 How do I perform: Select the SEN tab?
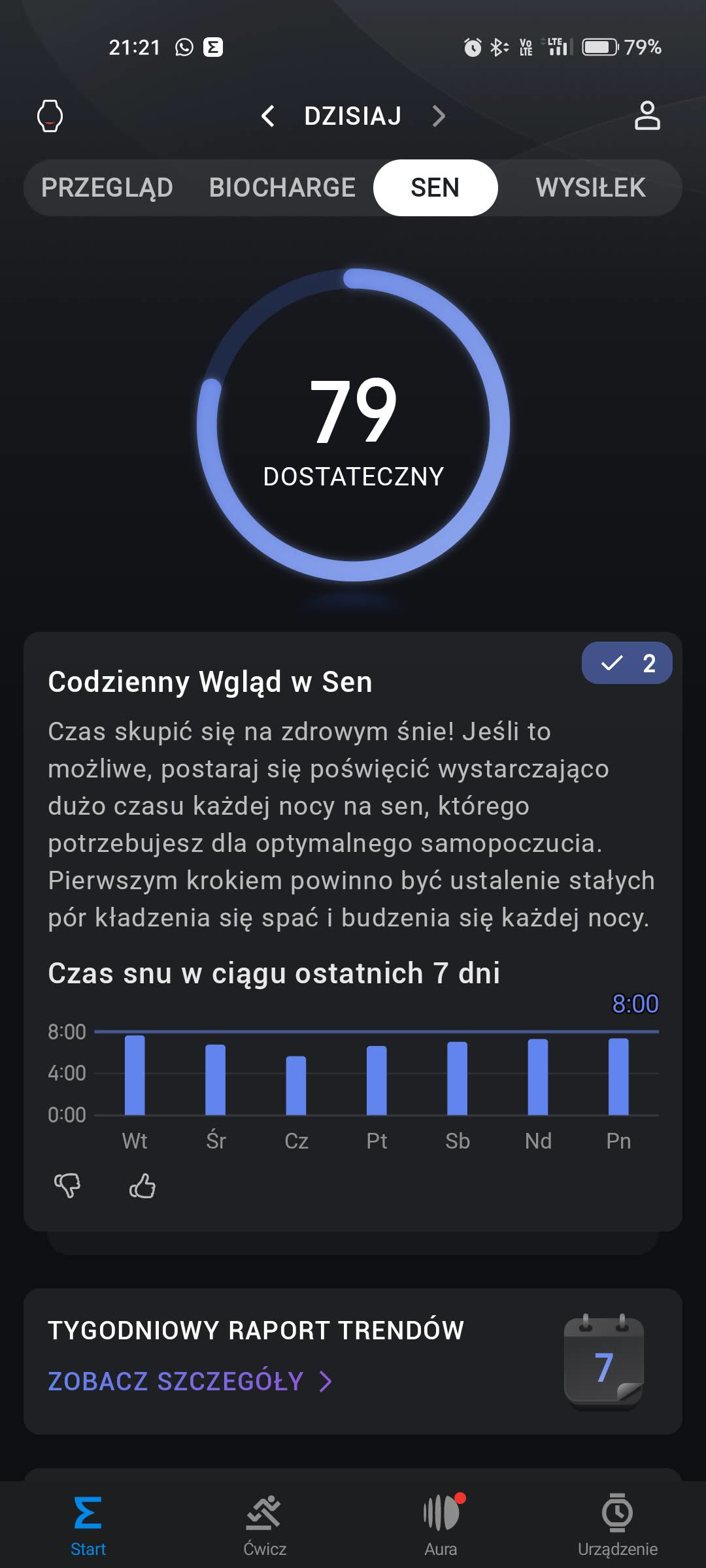pos(435,188)
